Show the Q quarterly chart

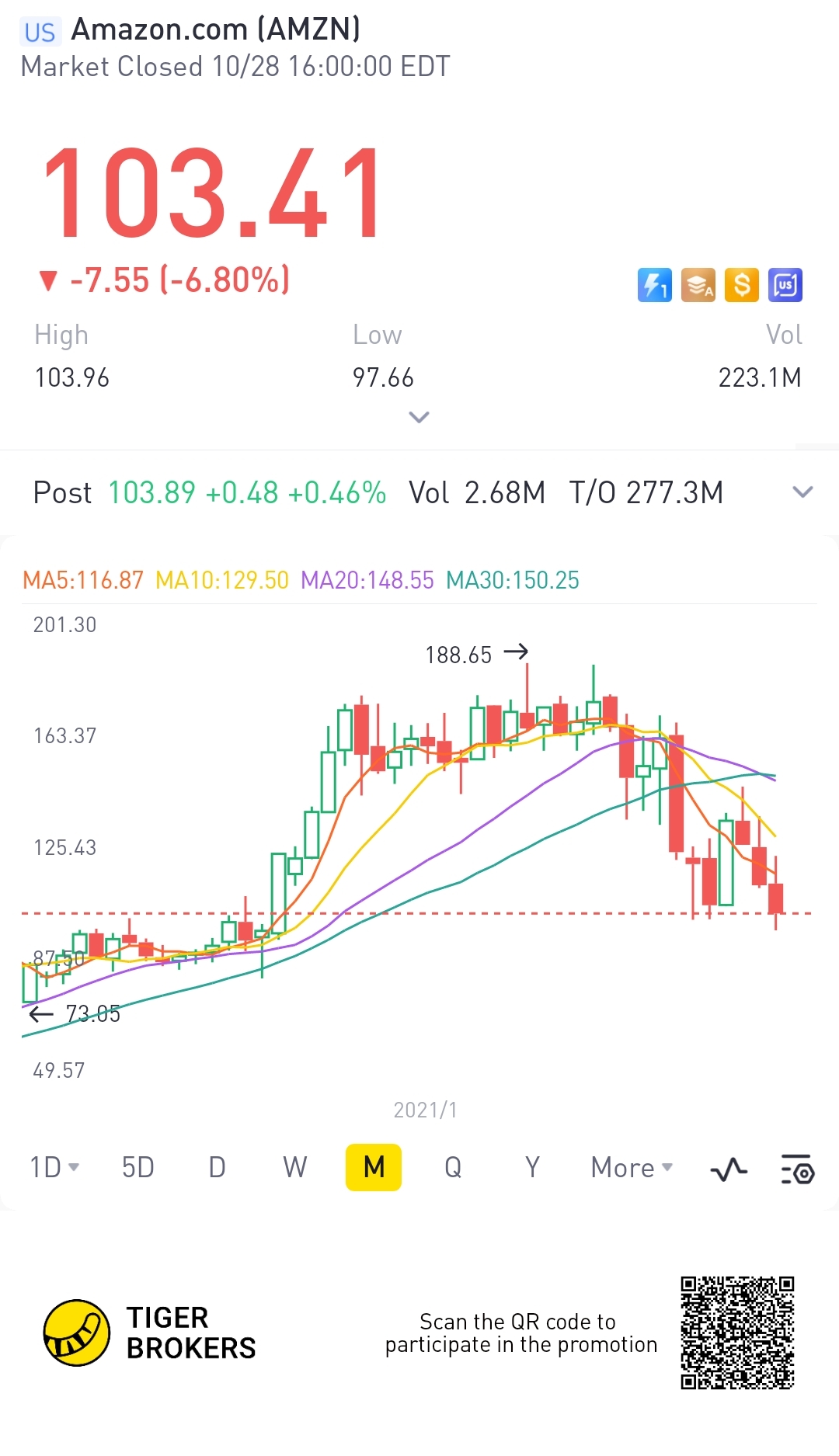(453, 1167)
